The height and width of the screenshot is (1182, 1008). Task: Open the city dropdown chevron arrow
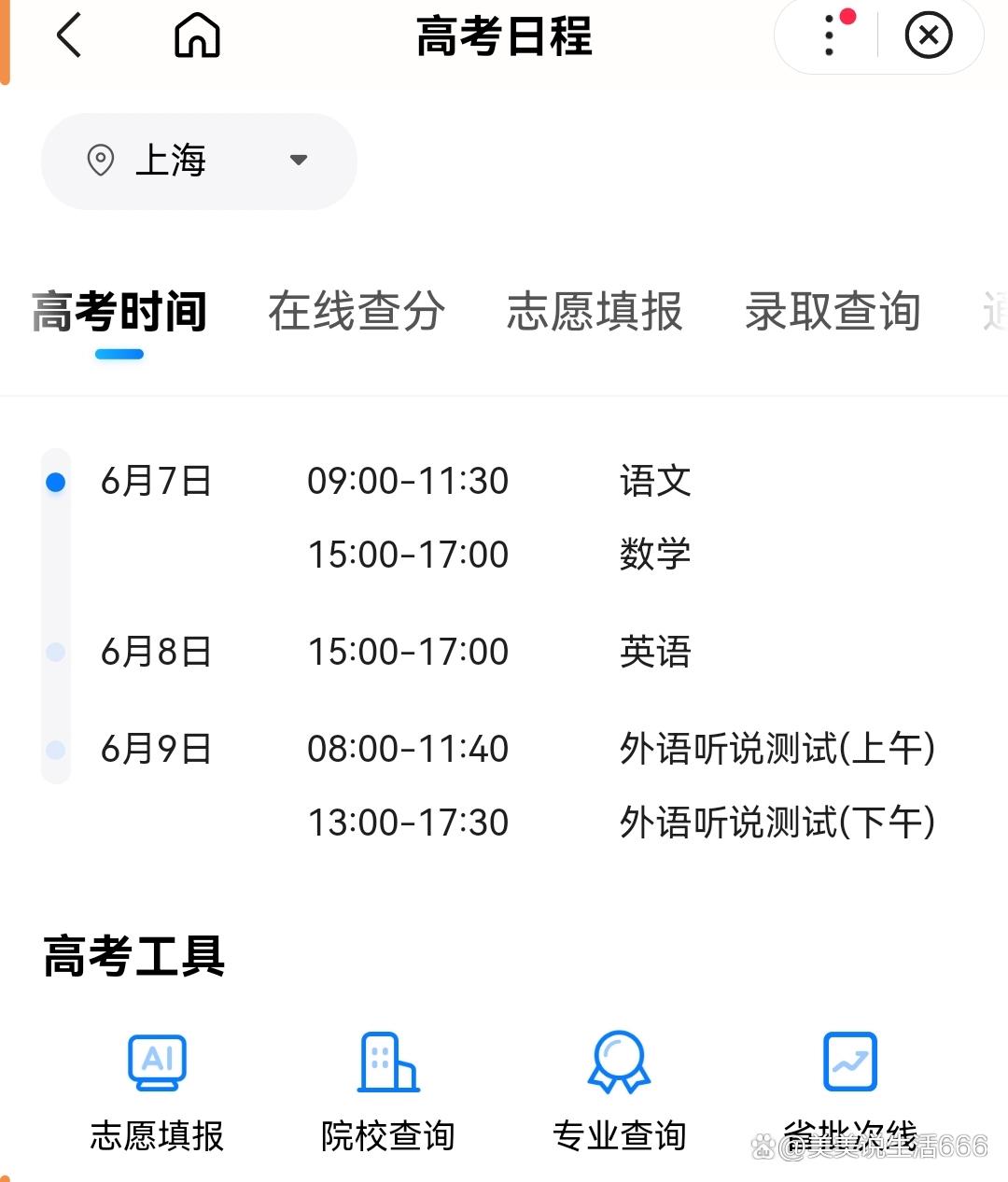[297, 161]
